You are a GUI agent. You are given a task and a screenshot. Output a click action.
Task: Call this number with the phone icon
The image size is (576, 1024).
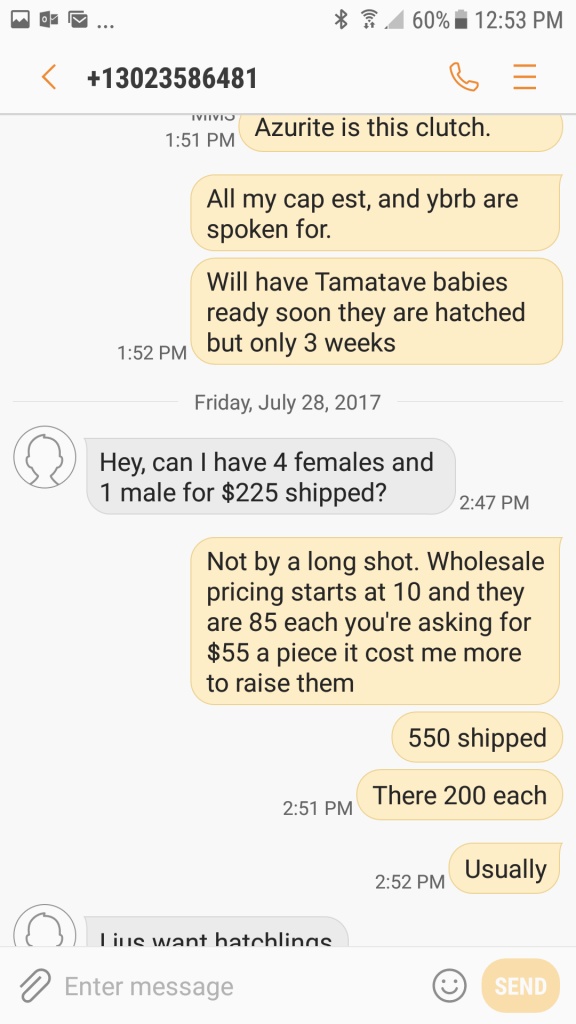[x=464, y=77]
